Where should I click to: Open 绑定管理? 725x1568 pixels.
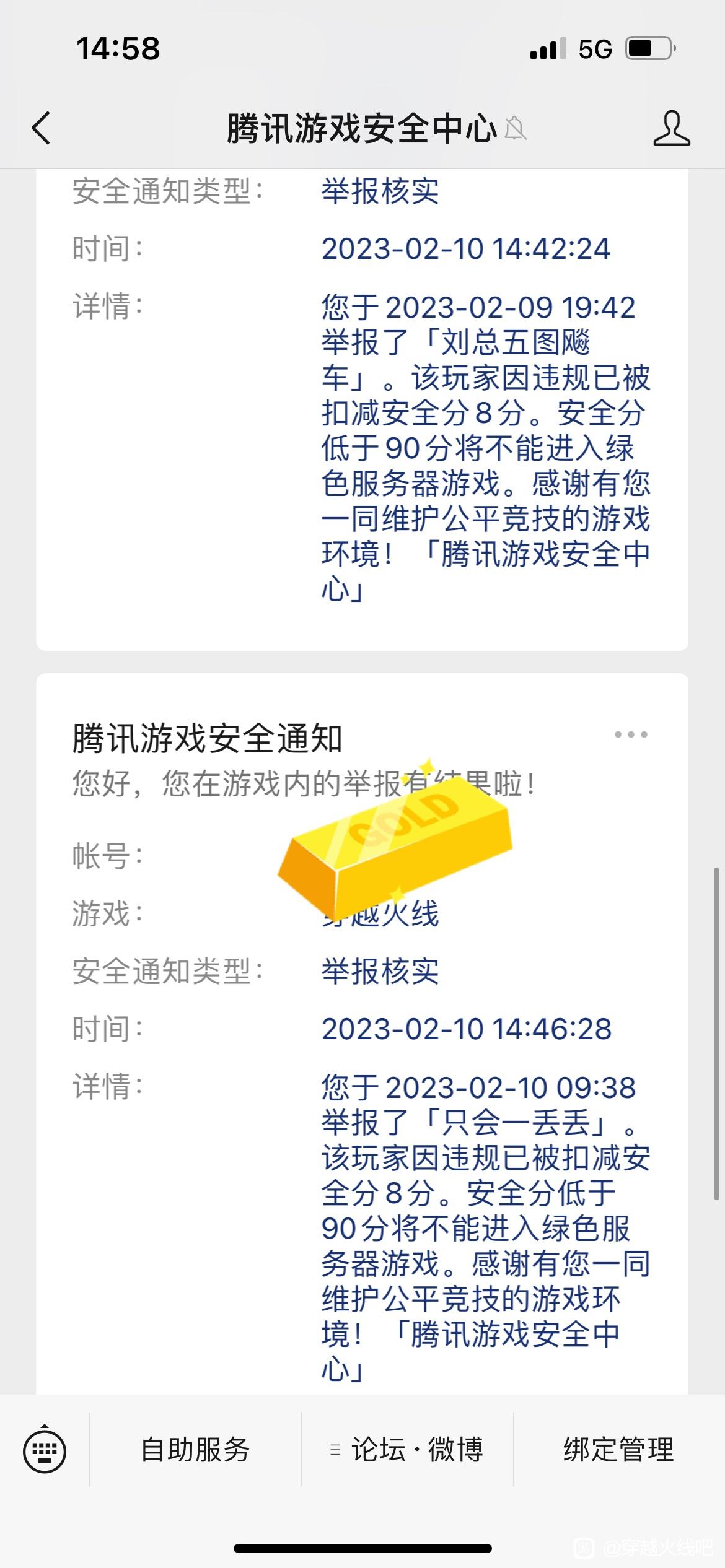(x=618, y=1450)
